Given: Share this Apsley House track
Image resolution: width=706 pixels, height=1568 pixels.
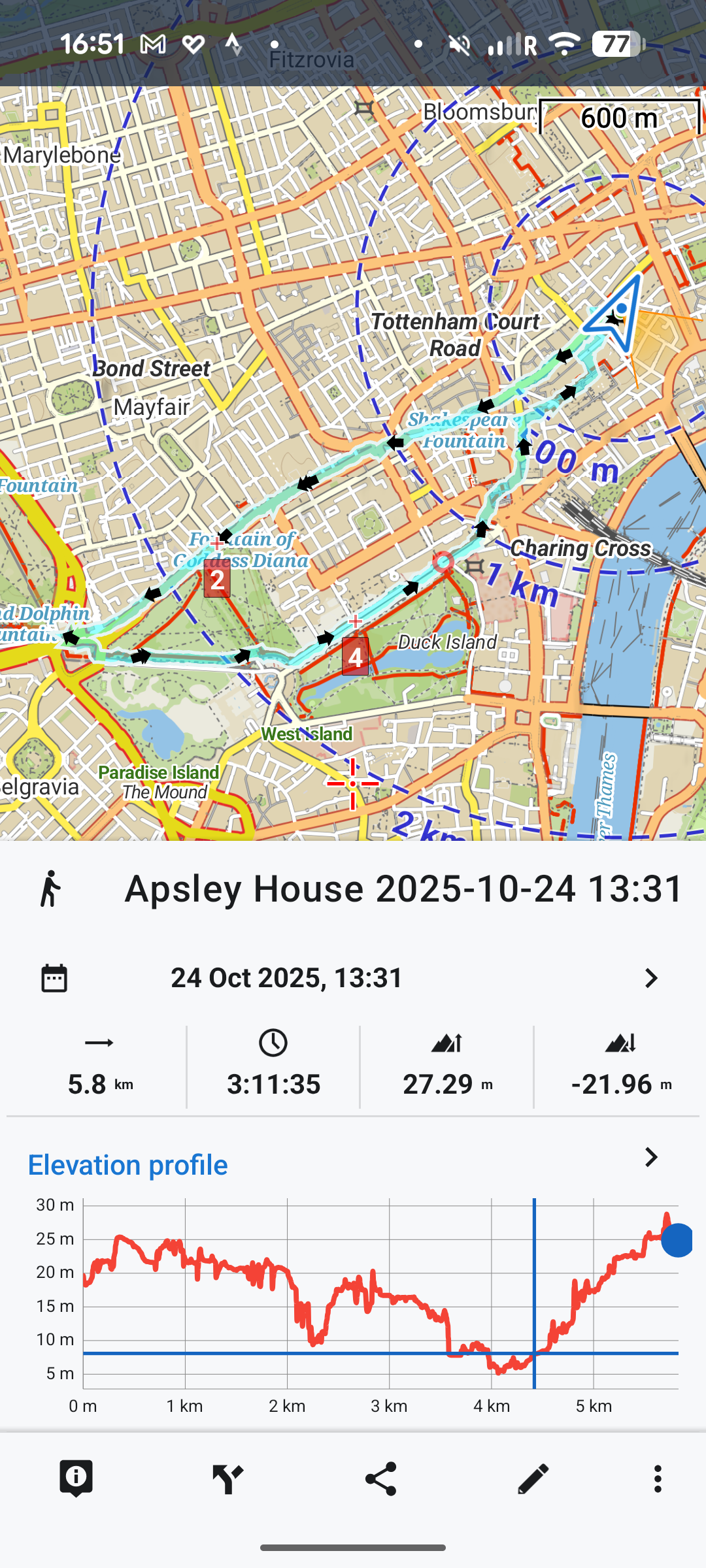Looking at the screenshot, I should 380,1478.
